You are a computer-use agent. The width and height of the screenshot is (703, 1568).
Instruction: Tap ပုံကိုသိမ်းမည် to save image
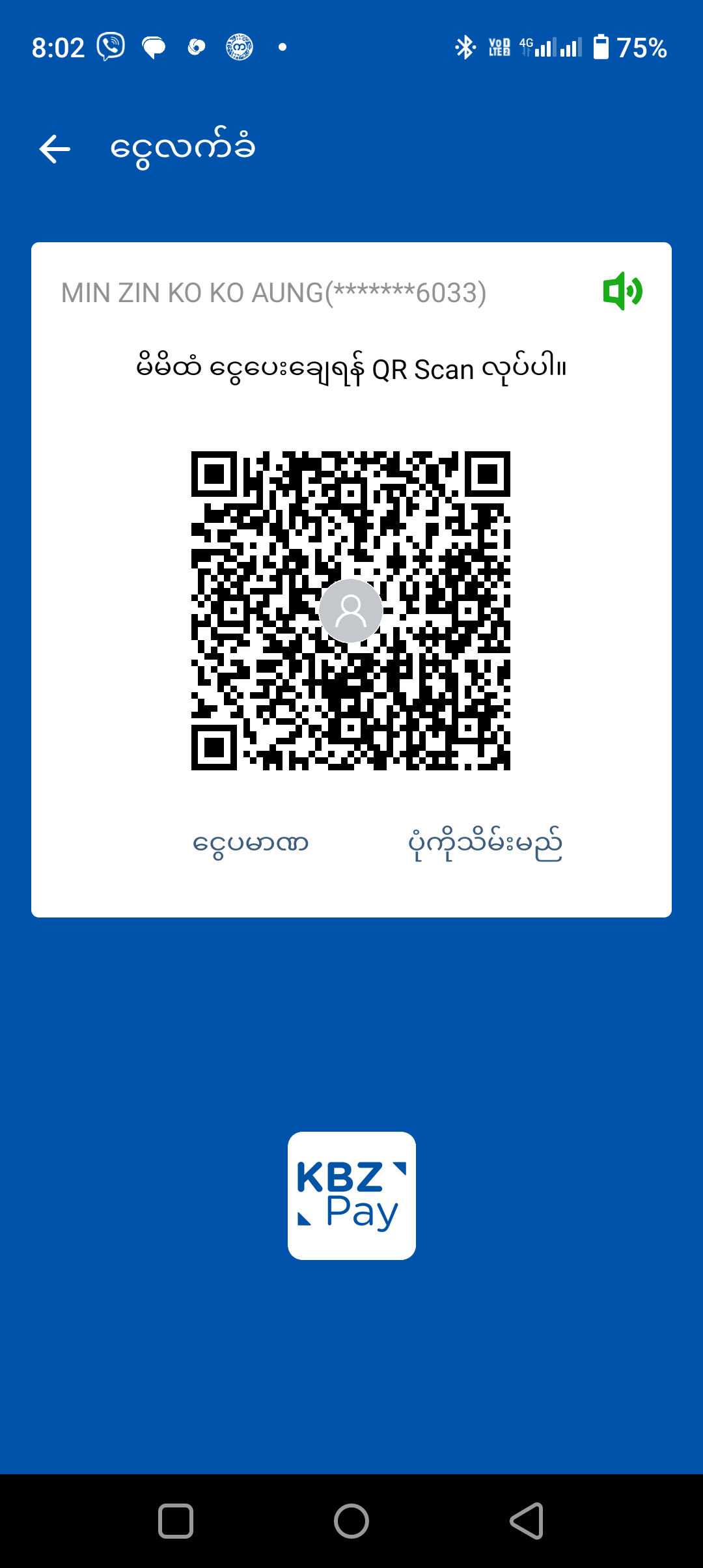(x=485, y=843)
